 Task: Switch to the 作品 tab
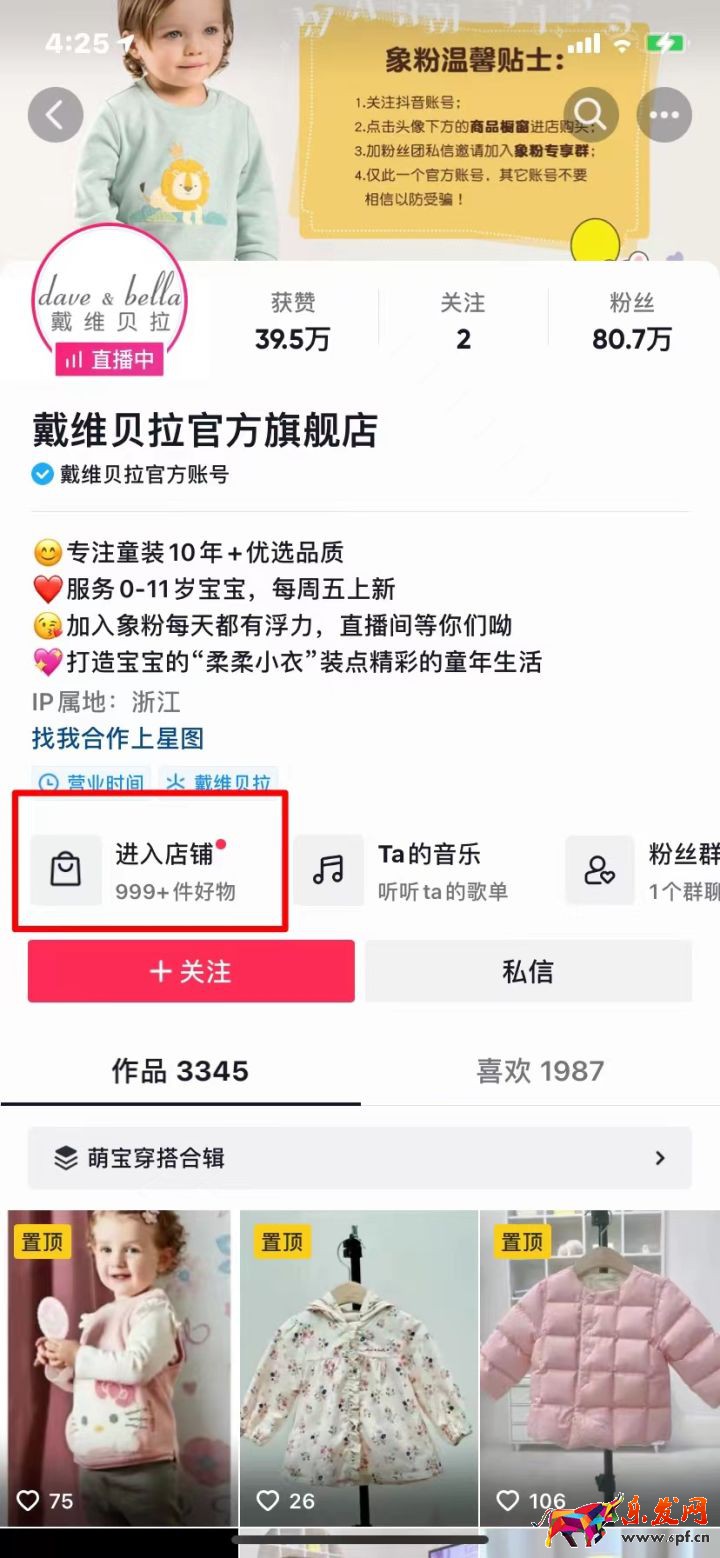tap(180, 1071)
